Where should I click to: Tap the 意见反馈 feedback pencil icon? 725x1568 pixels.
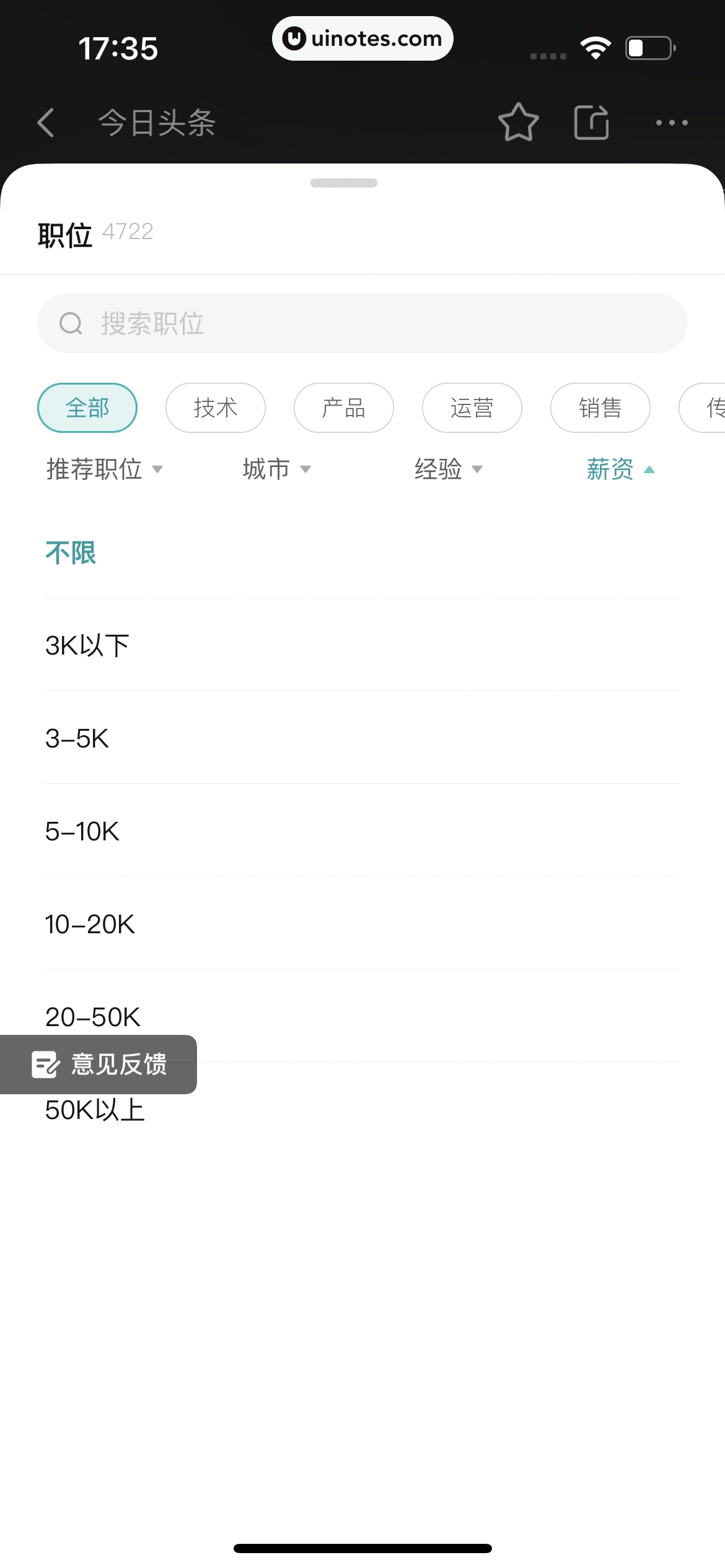[45, 1065]
